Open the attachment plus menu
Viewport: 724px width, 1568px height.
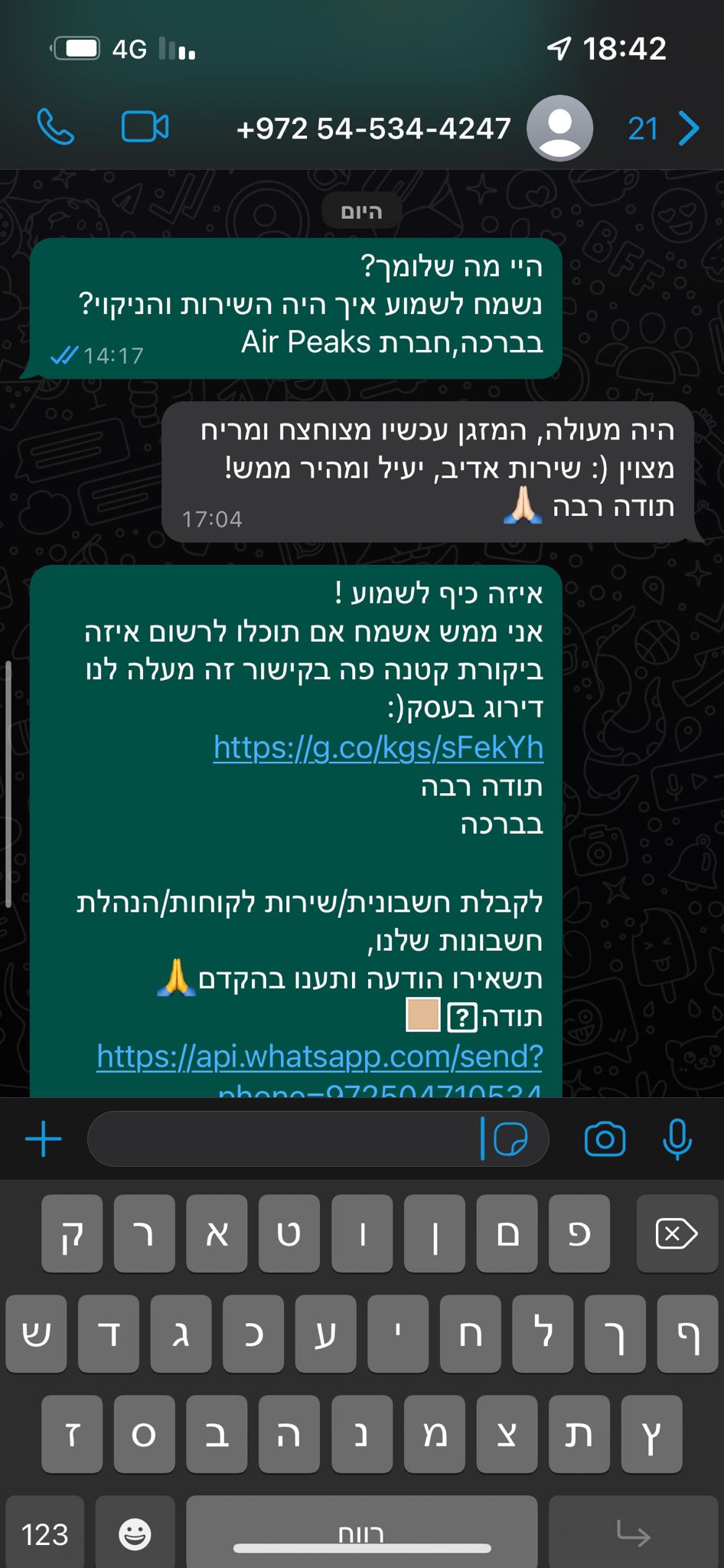click(x=44, y=1139)
